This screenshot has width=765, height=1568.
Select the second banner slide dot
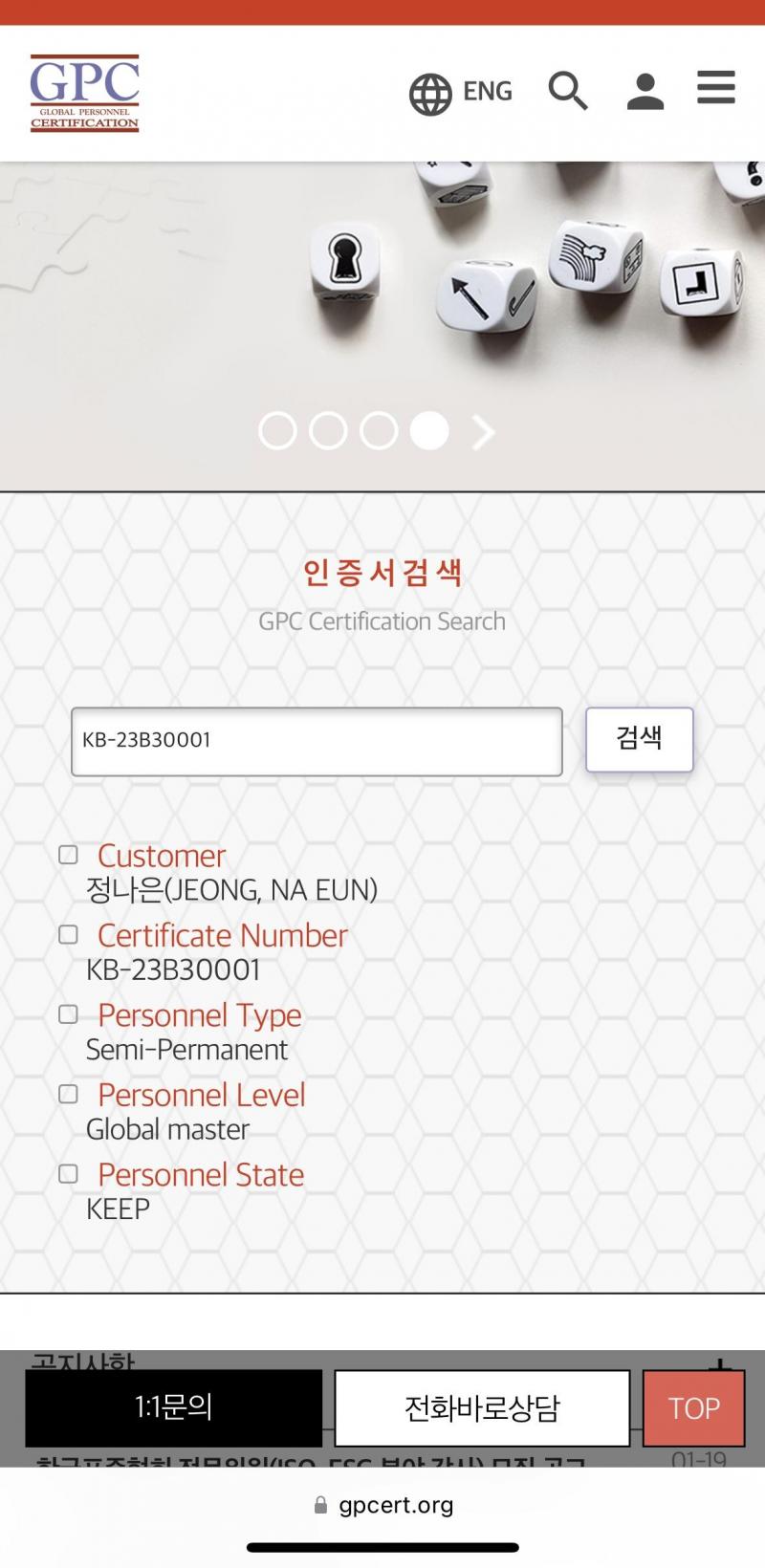pyautogui.click(x=328, y=431)
